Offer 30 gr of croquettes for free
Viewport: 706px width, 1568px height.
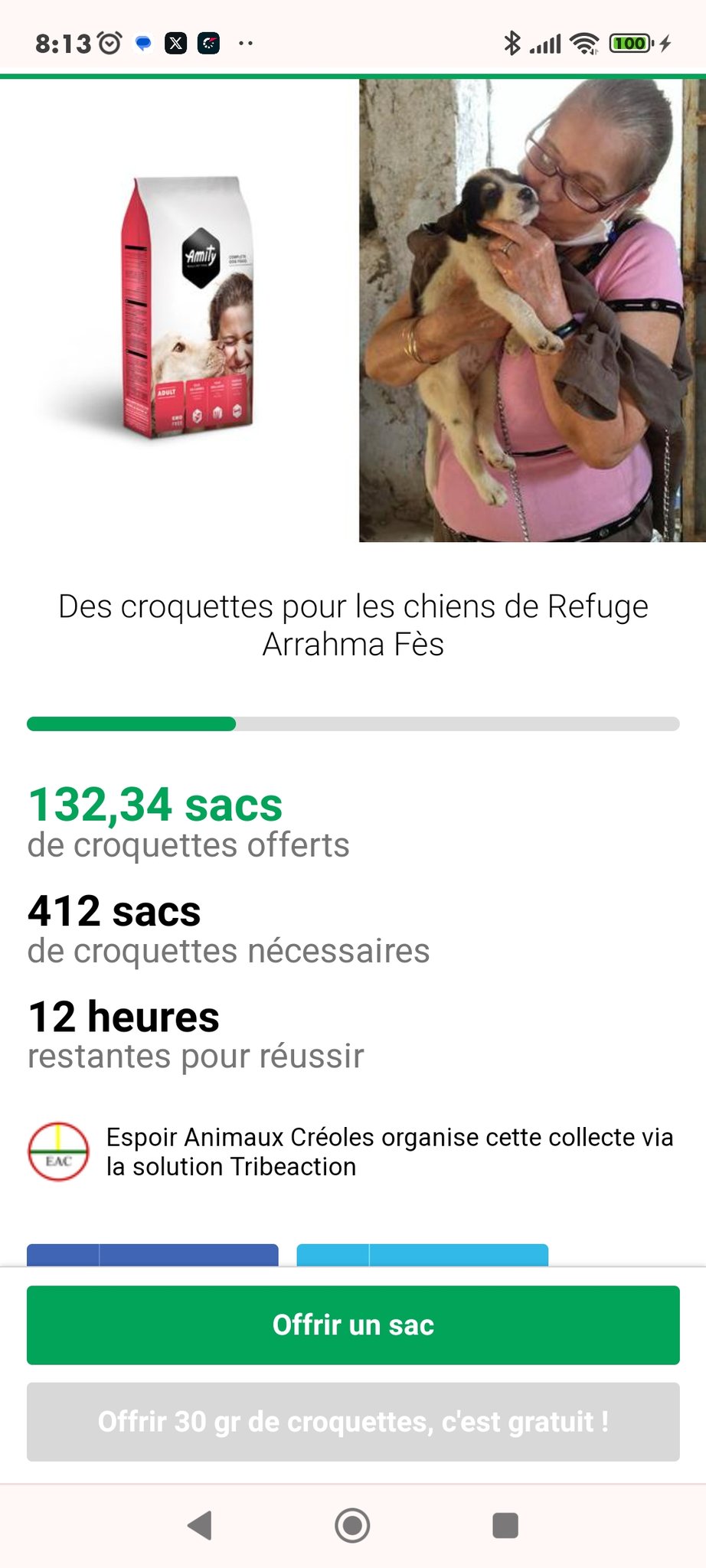353,1421
